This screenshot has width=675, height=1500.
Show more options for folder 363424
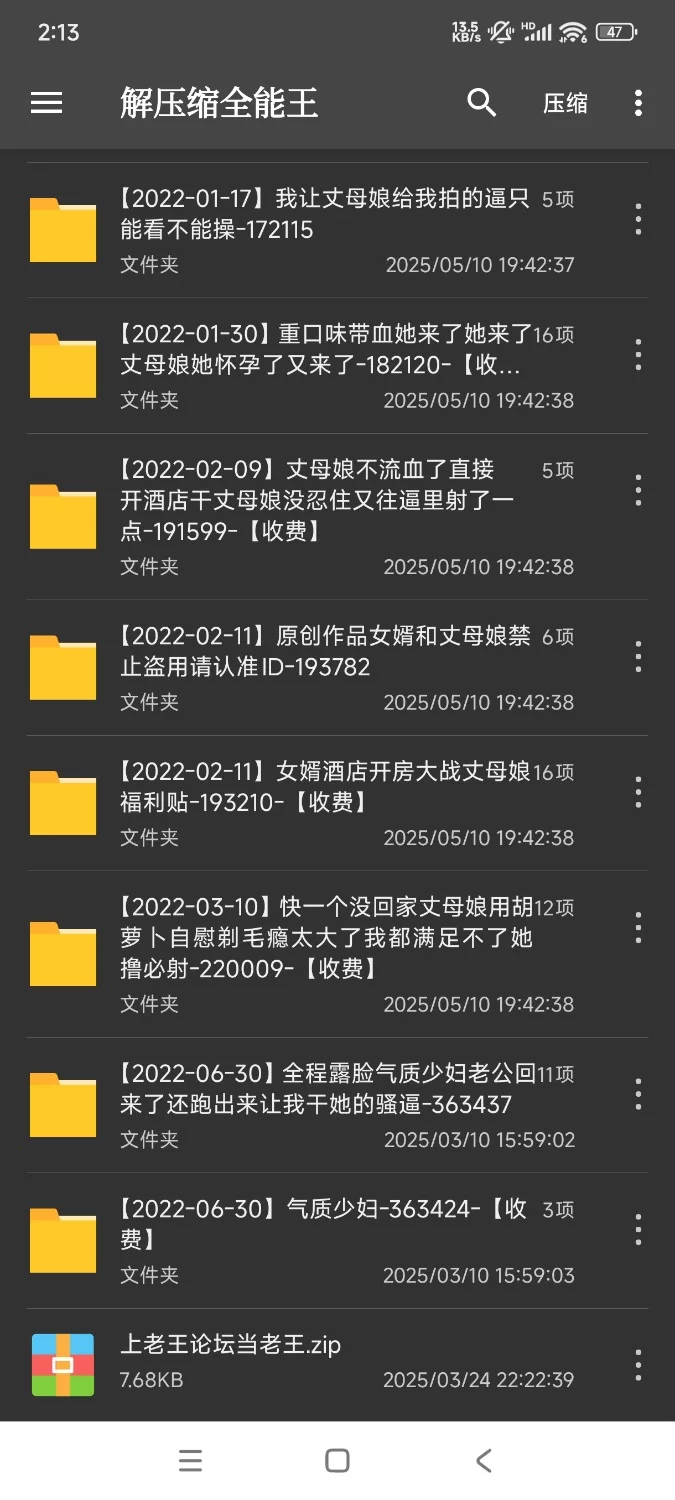pyautogui.click(x=638, y=1230)
